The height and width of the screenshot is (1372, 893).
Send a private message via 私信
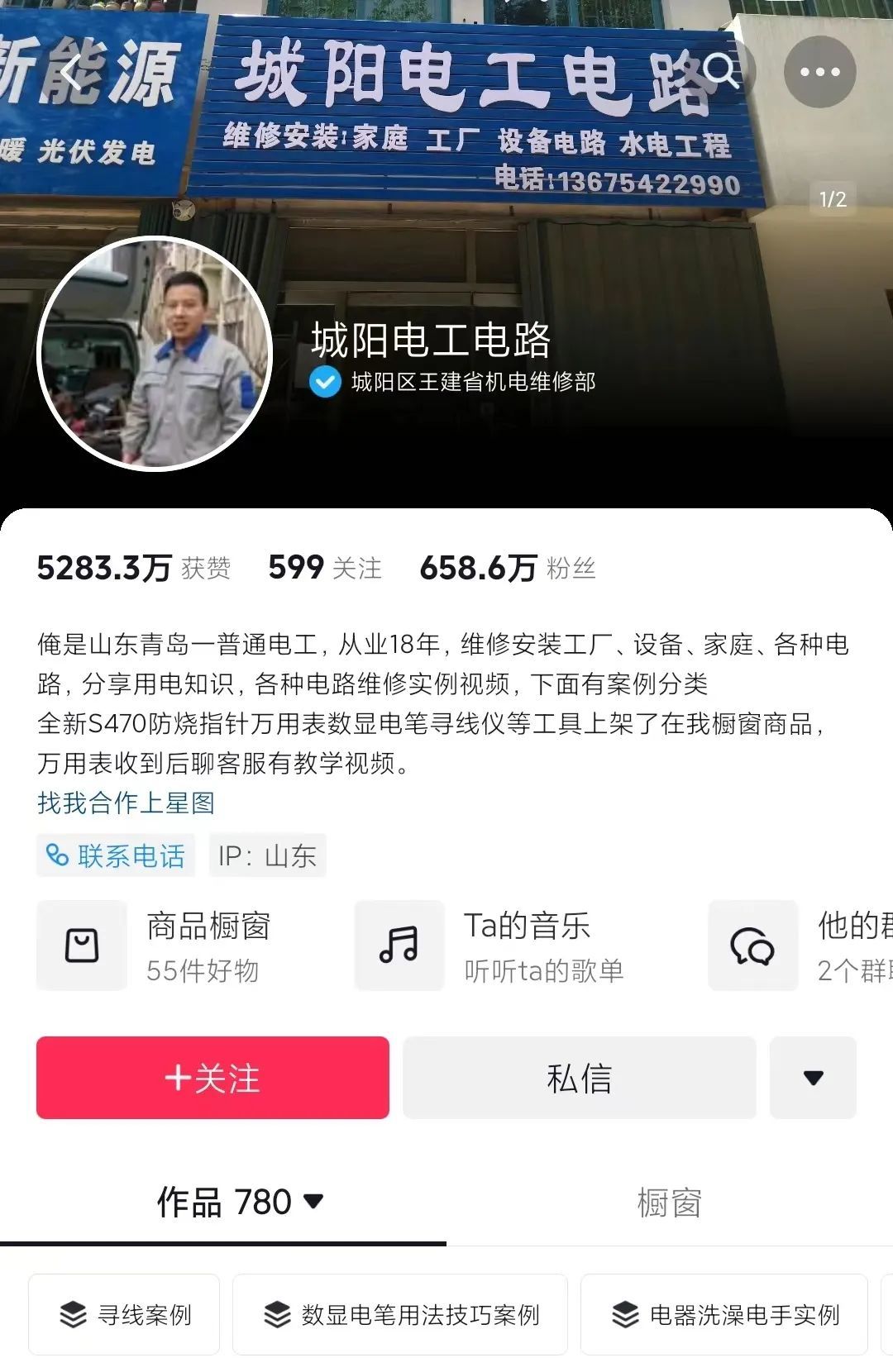click(579, 1078)
